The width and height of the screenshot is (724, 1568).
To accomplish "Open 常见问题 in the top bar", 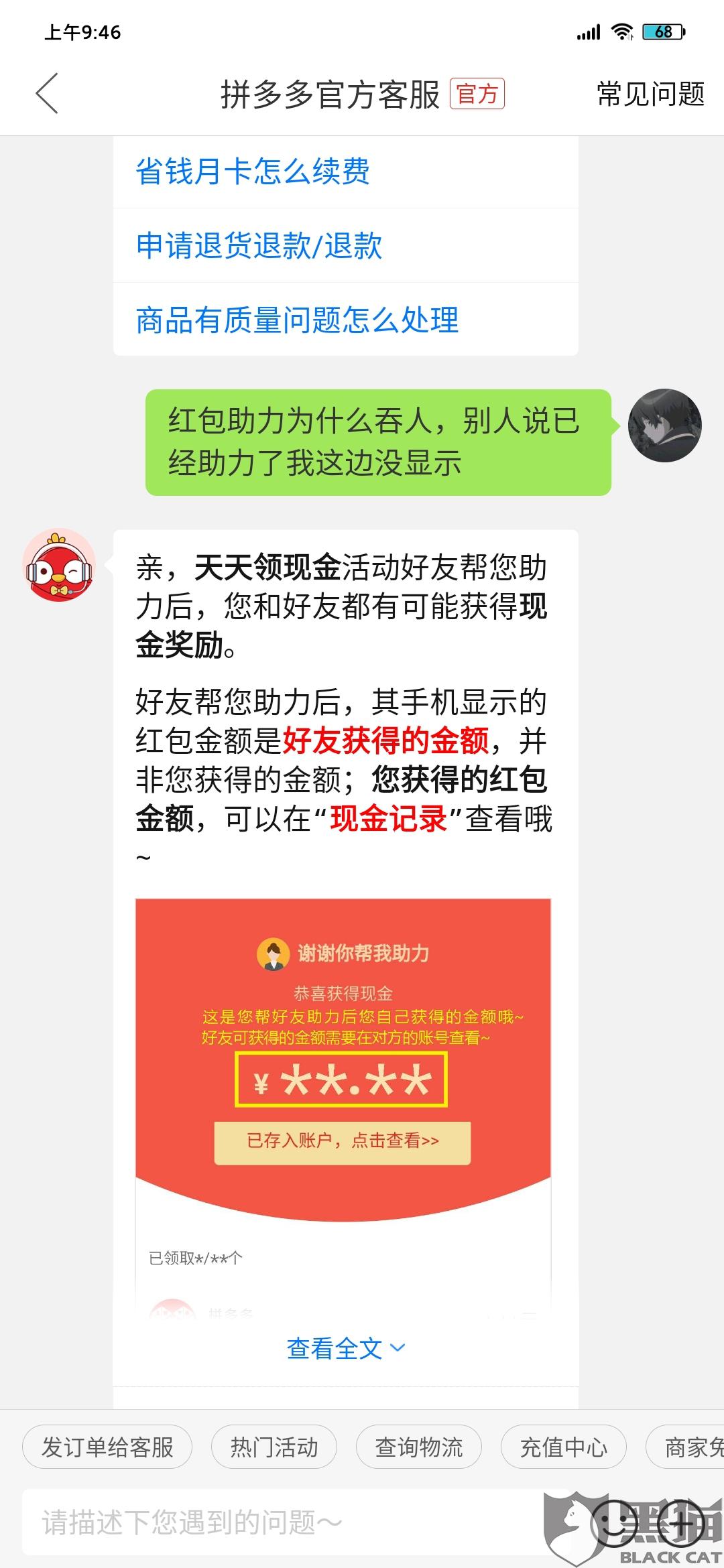I will click(650, 94).
